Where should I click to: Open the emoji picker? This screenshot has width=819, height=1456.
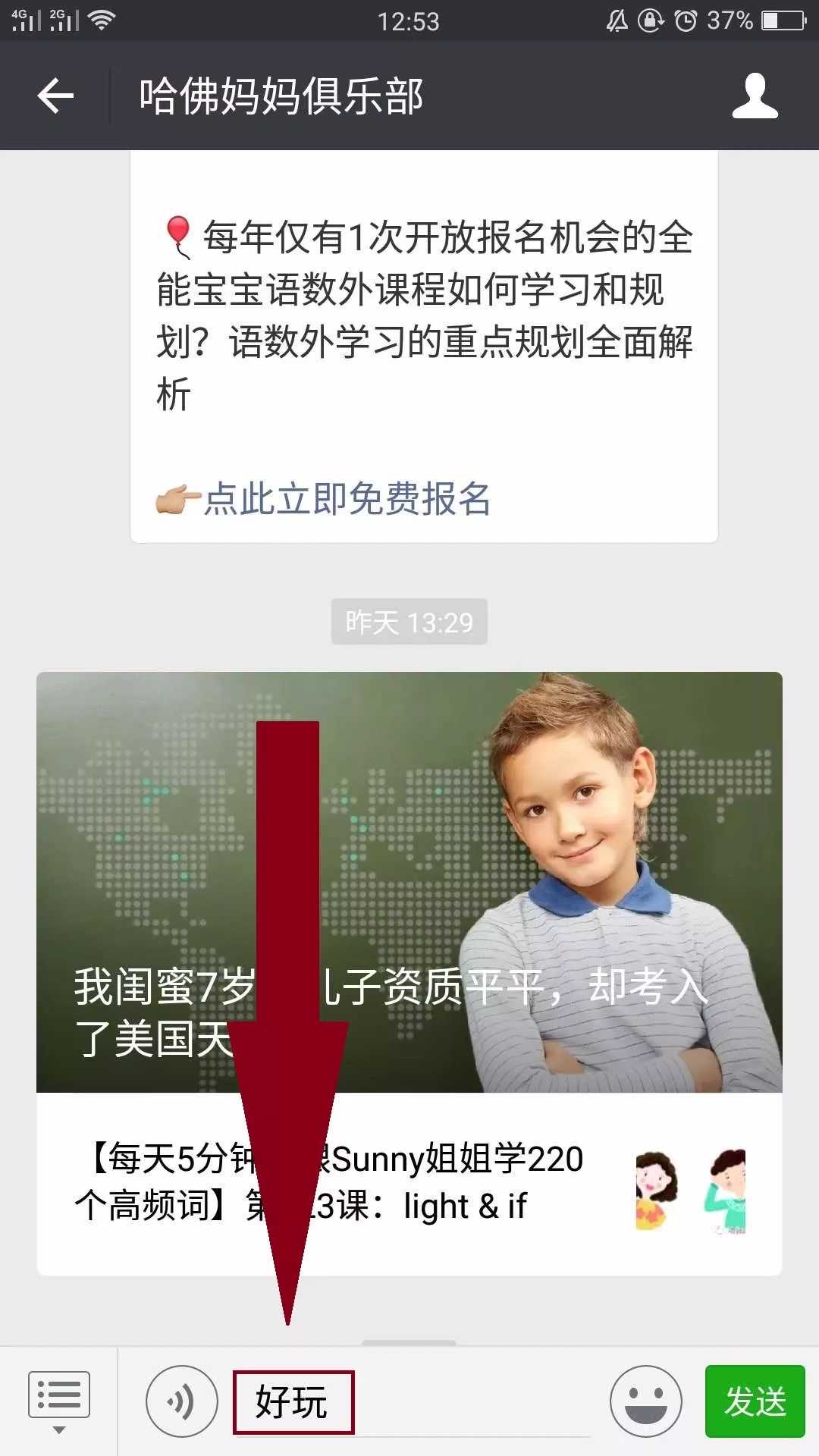pos(645,1401)
